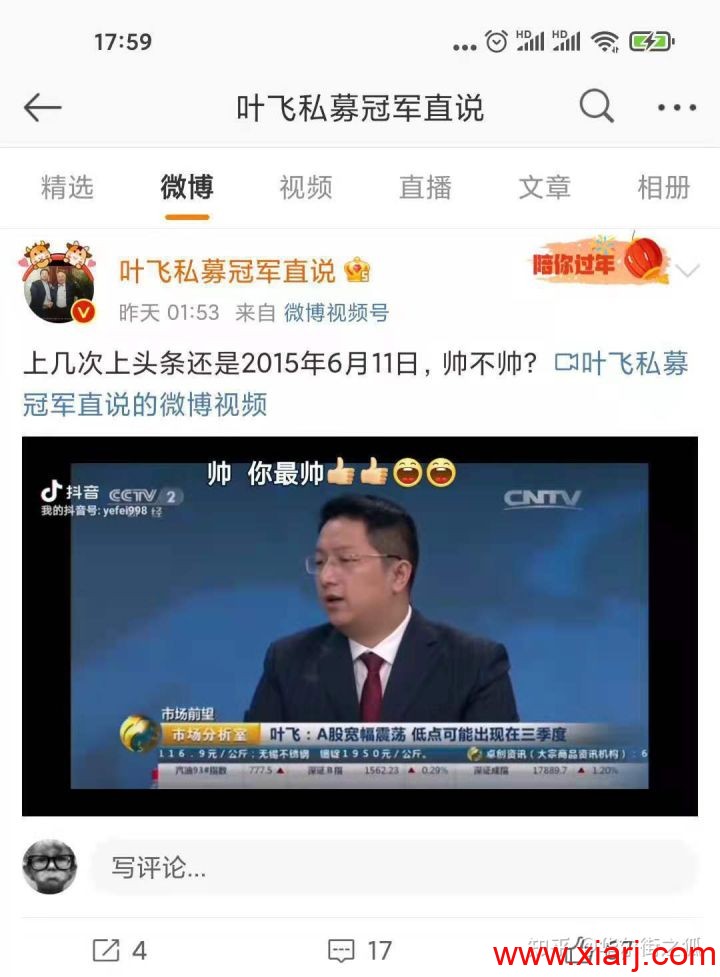Play the CCTV2 video in the post
Screen dimensions: 720x977
point(359,625)
